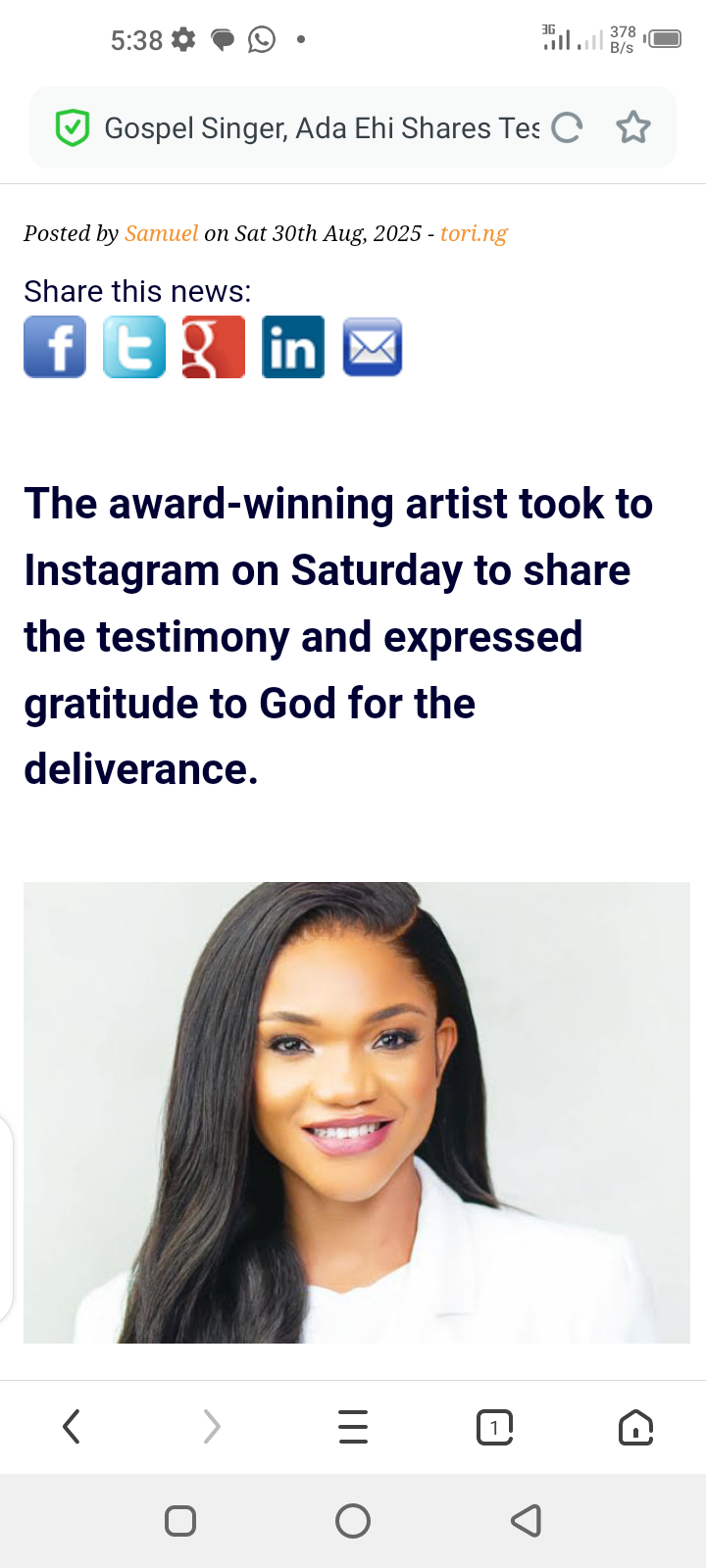Viewport: 706px width, 1568px height.
Task: Share this news on Facebook
Action: (x=55, y=347)
